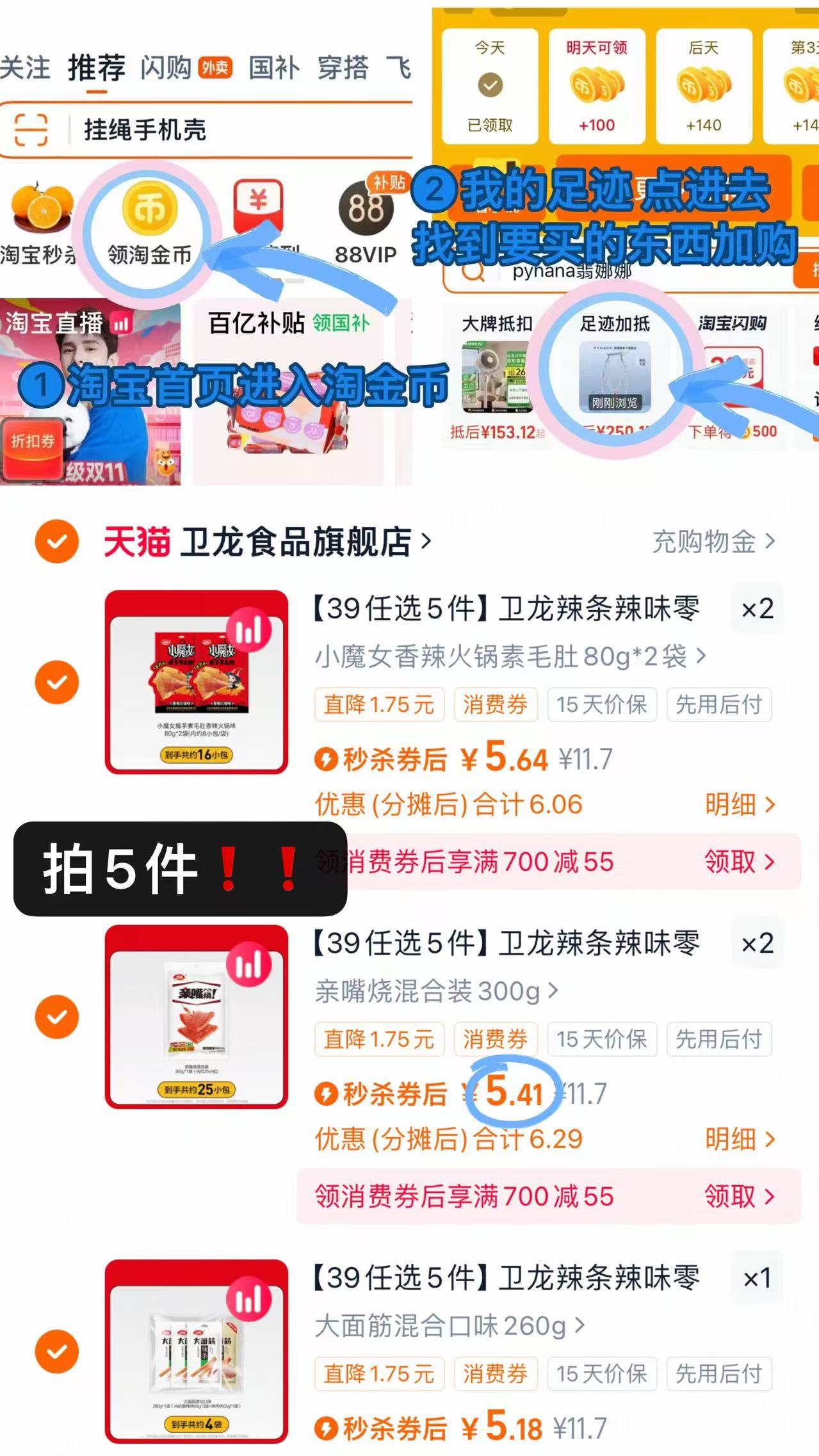The height and width of the screenshot is (1456, 819).
Task: Switch to the 推荐 tab
Action: point(97,69)
